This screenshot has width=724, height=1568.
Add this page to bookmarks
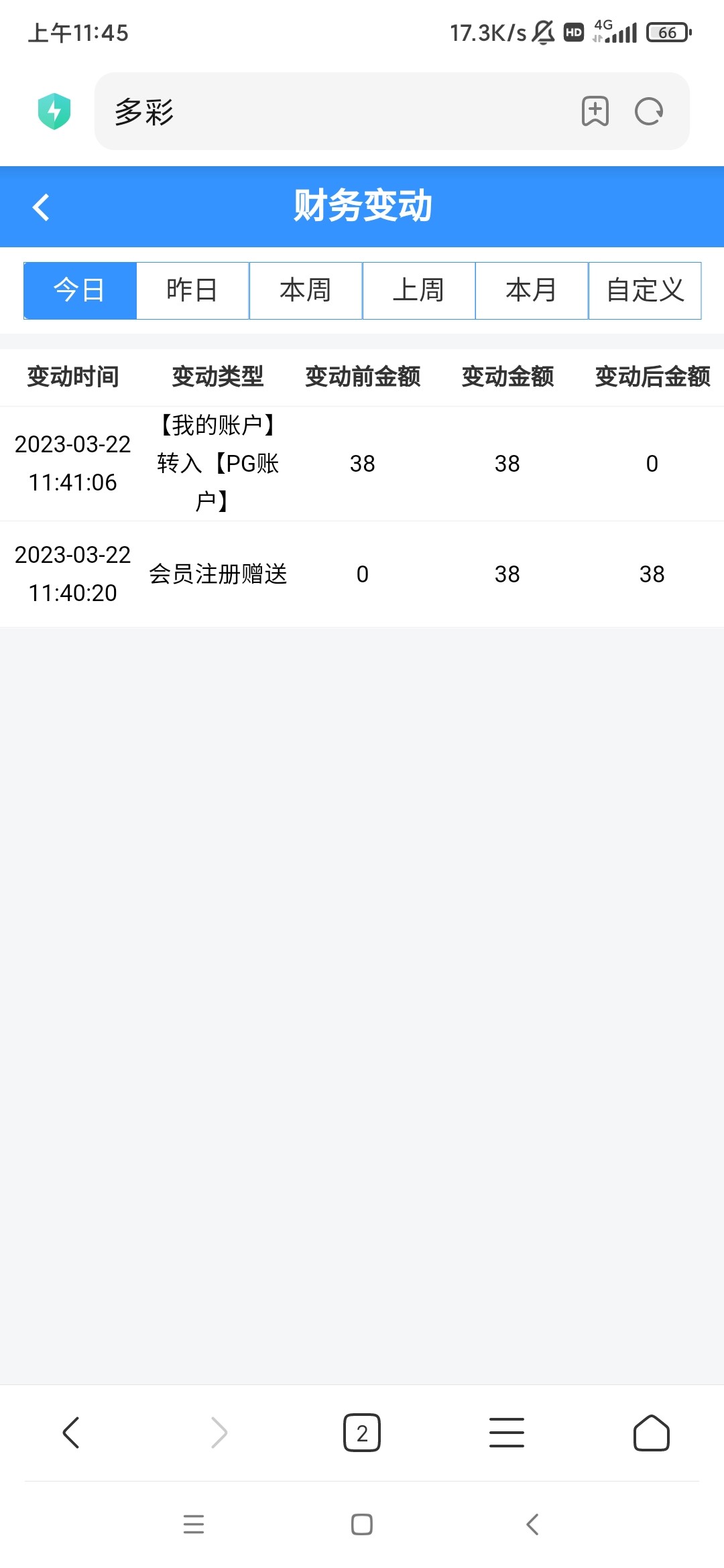coord(595,111)
